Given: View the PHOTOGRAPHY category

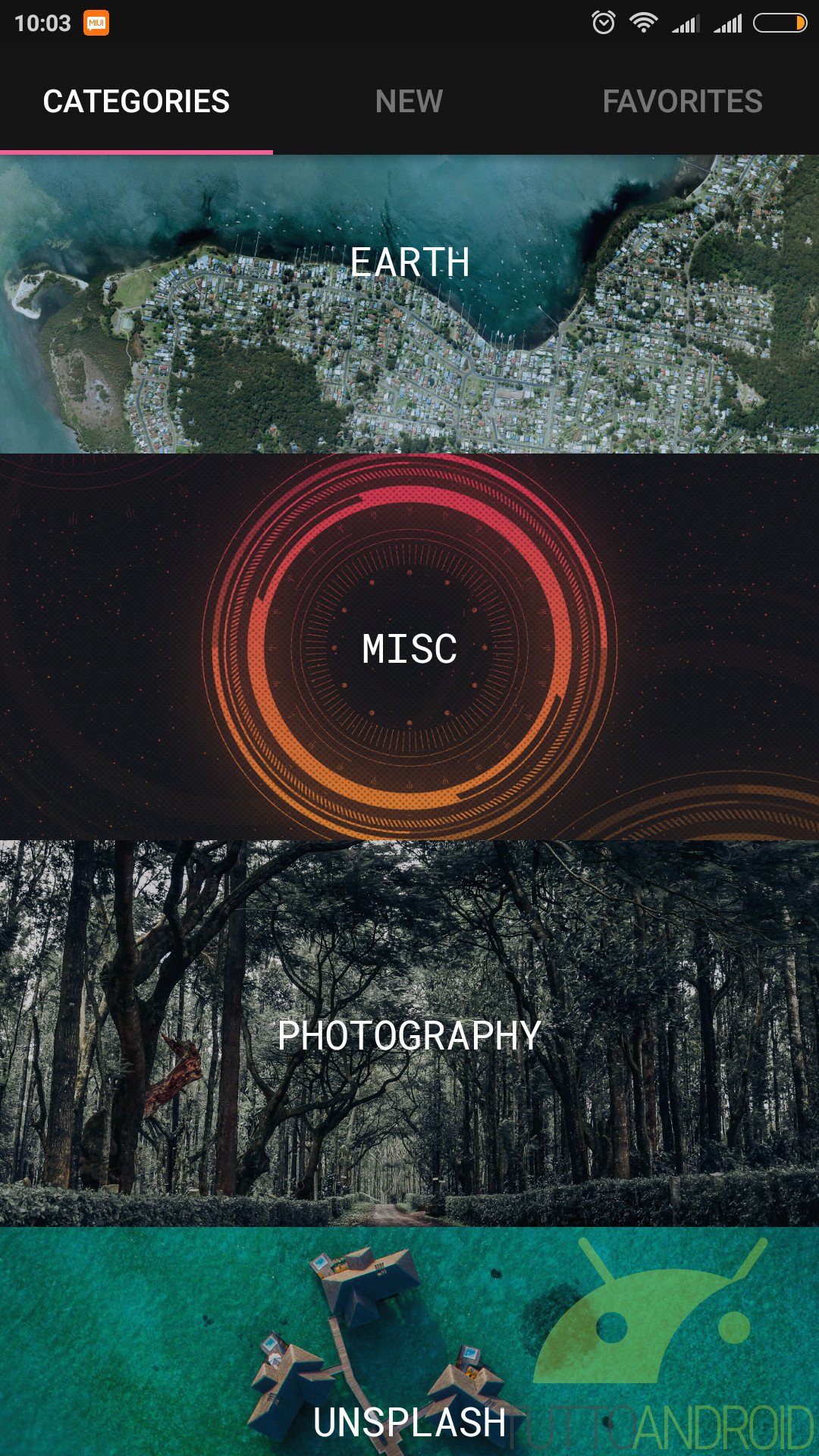Looking at the screenshot, I should (x=409, y=1034).
